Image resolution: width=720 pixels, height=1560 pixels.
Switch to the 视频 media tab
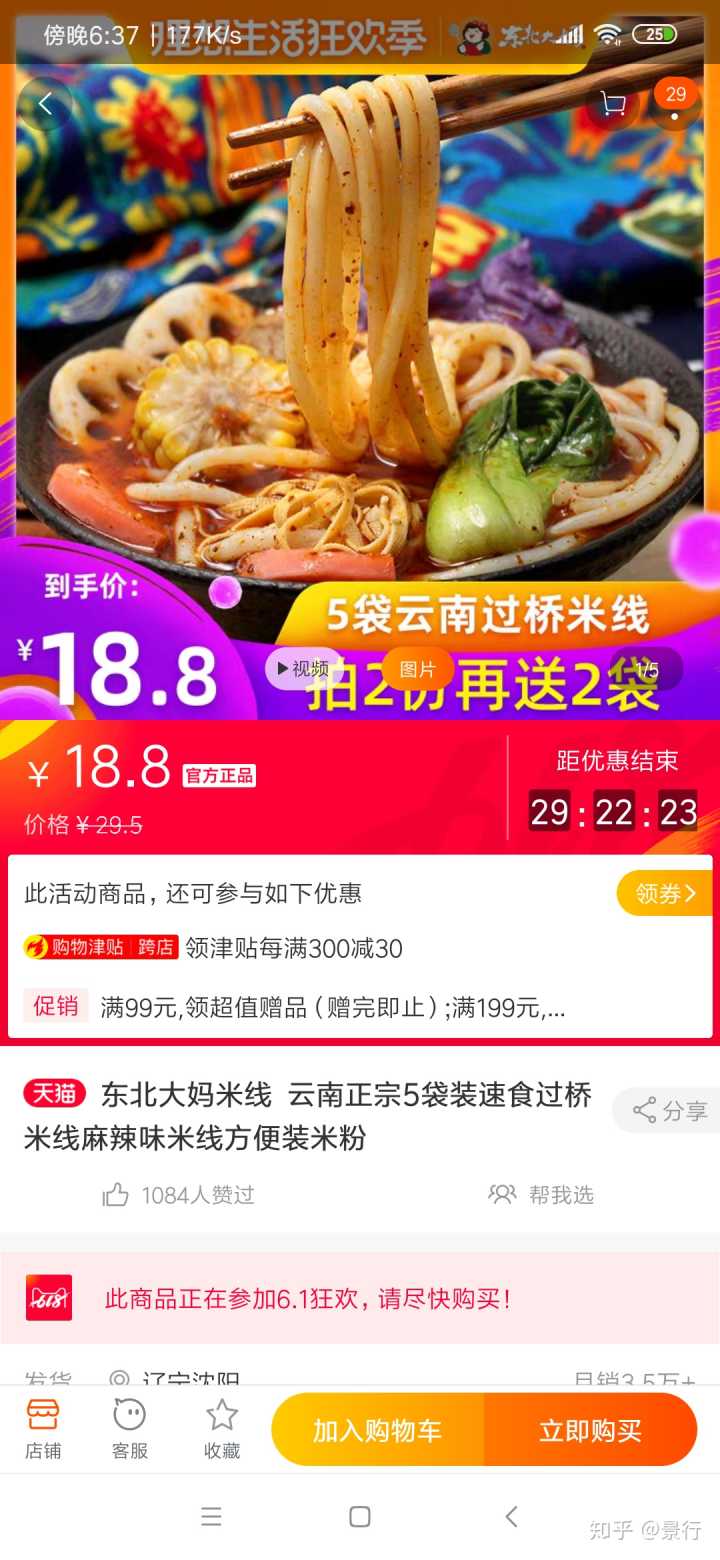pos(302,669)
